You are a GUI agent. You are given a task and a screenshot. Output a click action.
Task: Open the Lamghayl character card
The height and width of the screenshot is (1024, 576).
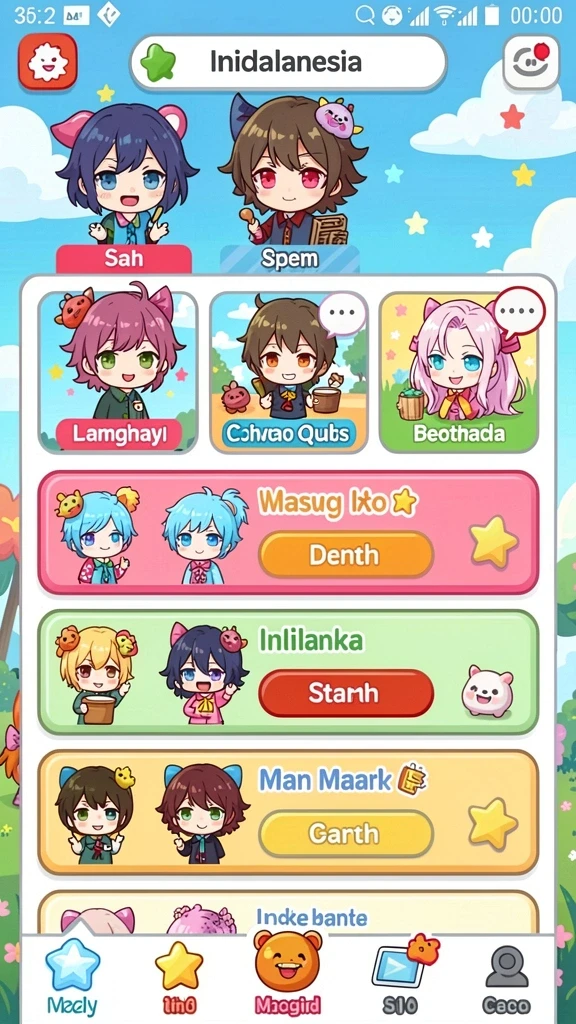118,372
